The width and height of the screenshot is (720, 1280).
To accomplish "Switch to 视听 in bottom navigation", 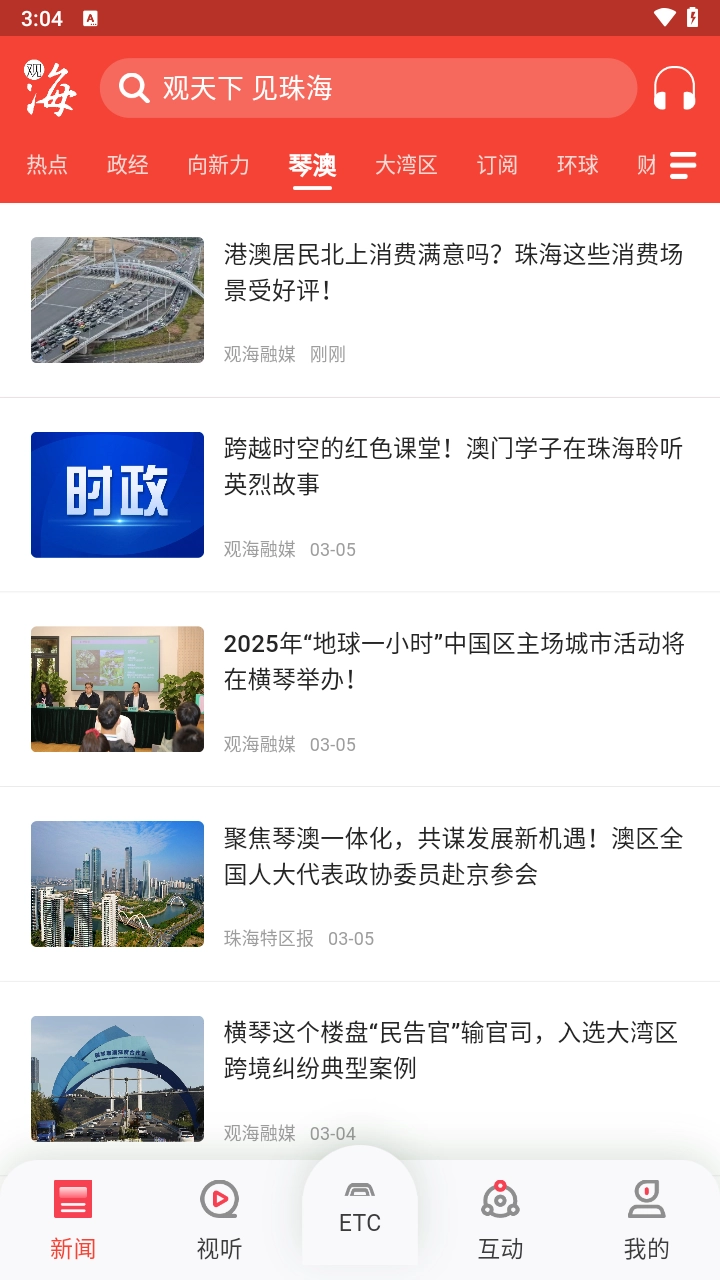I will [x=219, y=1219].
